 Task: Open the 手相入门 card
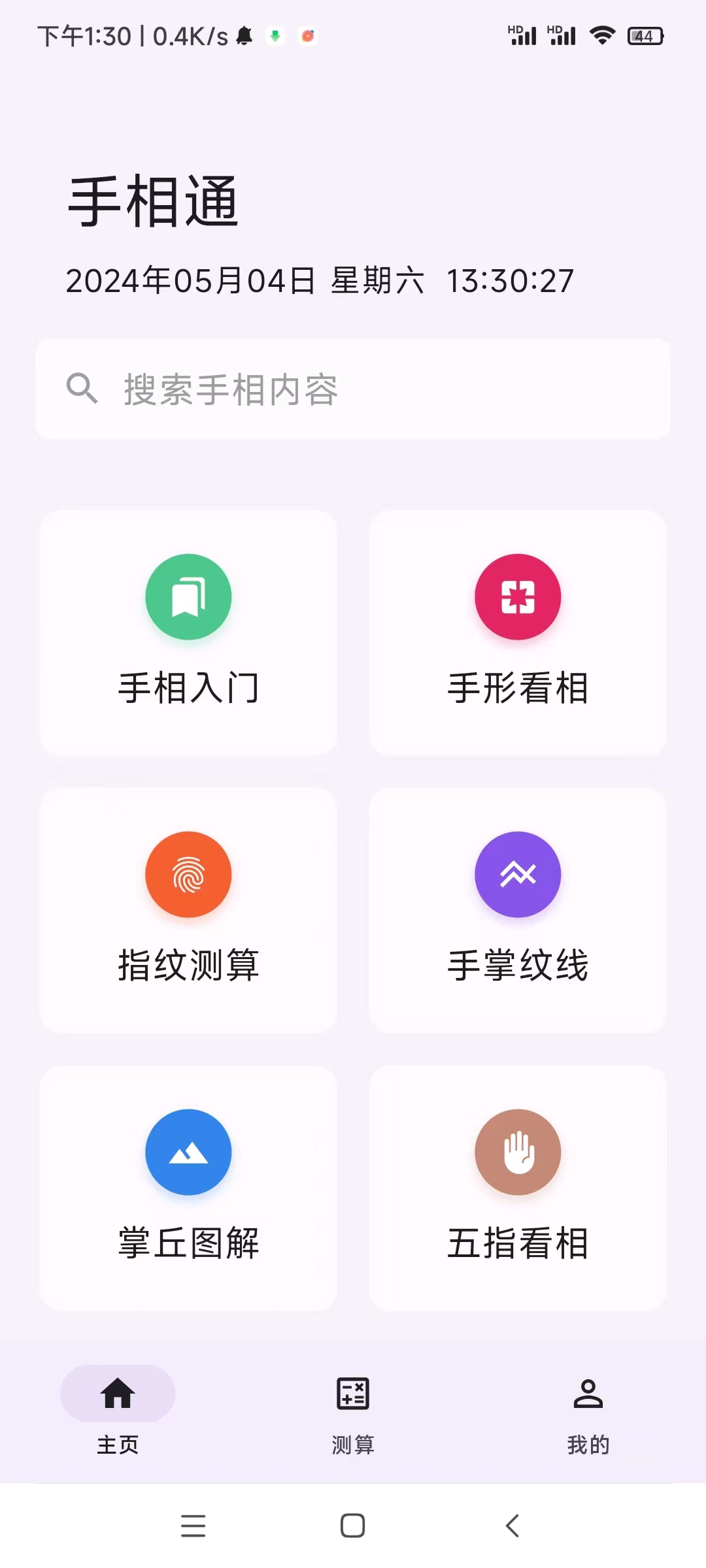coord(188,633)
